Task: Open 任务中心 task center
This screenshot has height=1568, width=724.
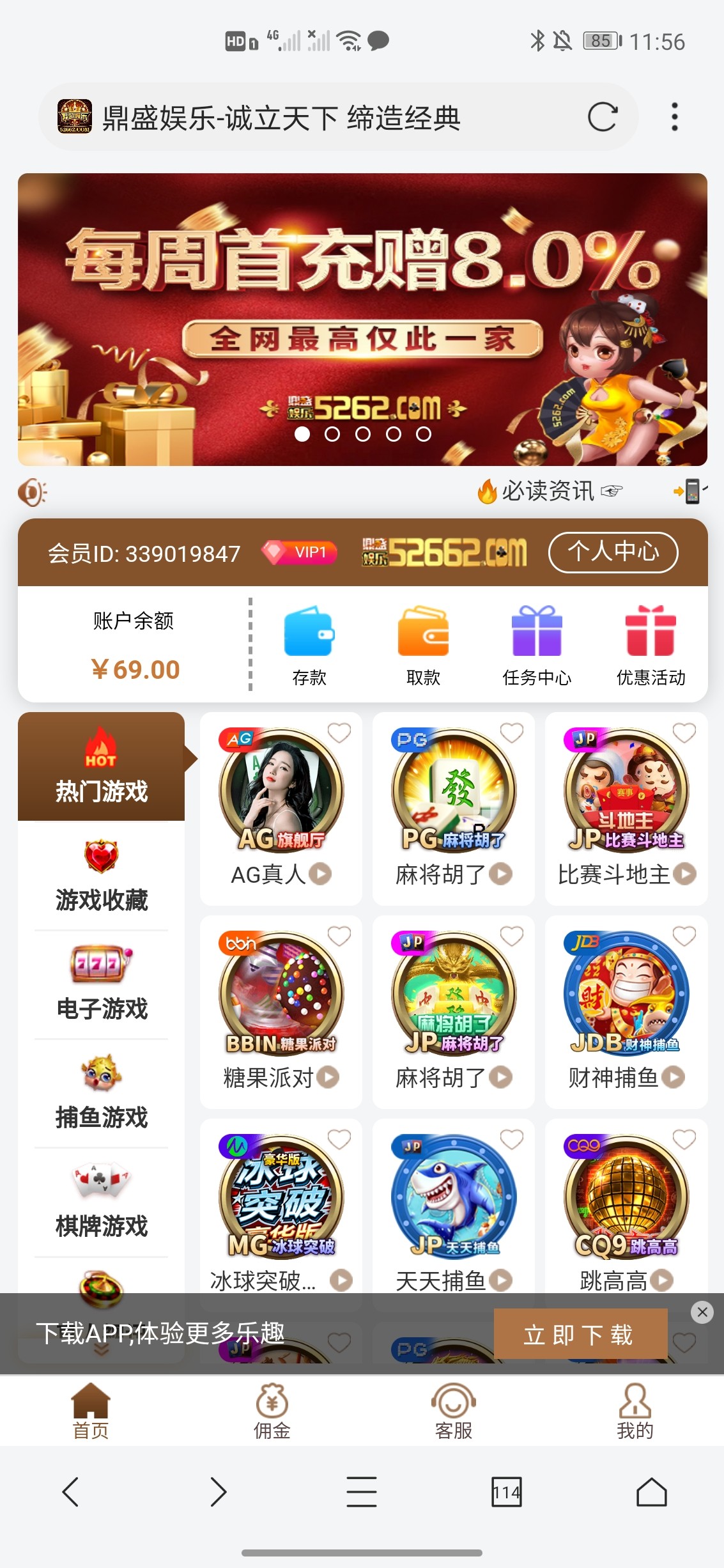Action: 537,645
